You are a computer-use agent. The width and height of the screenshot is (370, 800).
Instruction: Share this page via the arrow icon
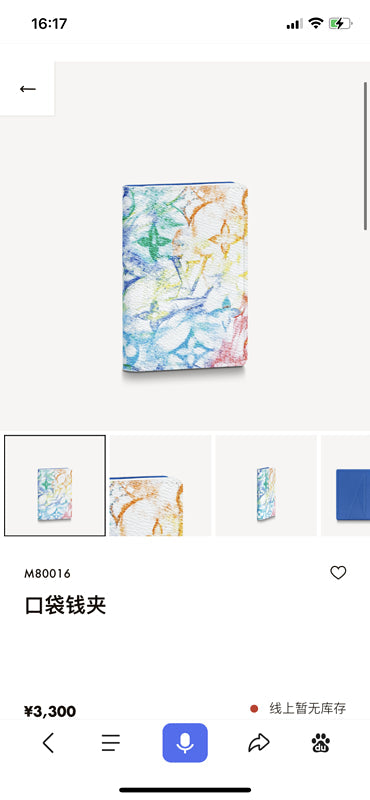tap(259, 743)
